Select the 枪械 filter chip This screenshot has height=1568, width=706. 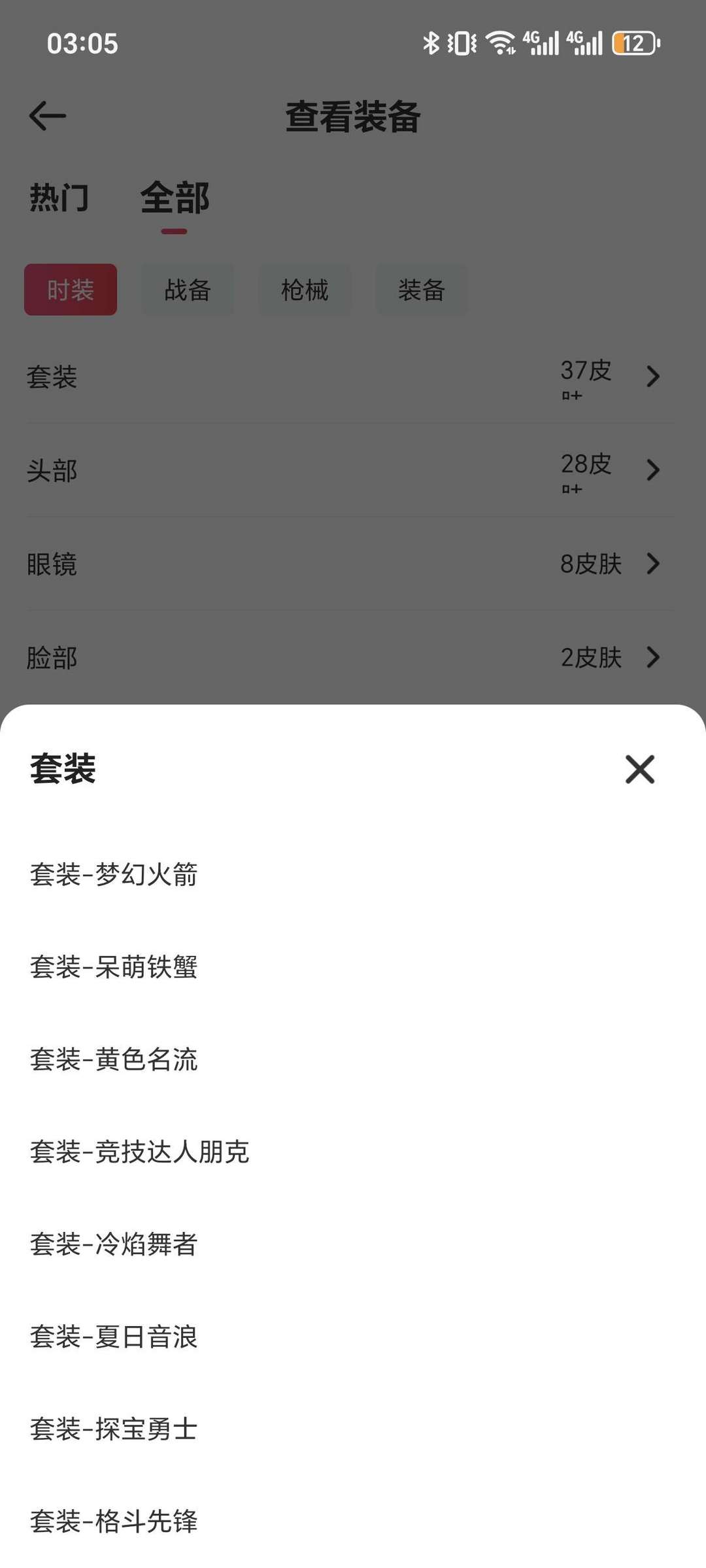[305, 290]
